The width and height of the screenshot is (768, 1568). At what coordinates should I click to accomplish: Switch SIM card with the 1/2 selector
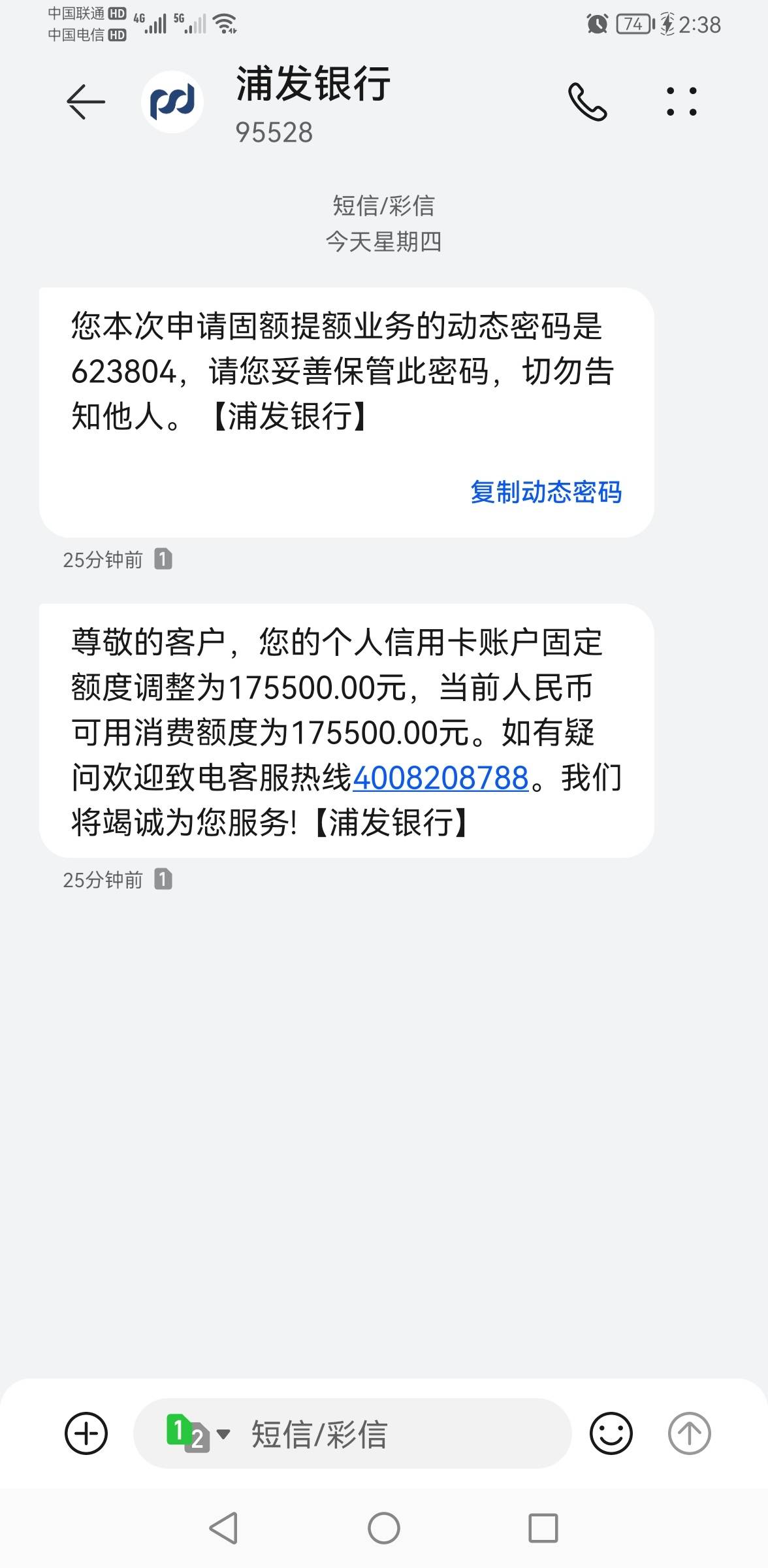[197, 1433]
